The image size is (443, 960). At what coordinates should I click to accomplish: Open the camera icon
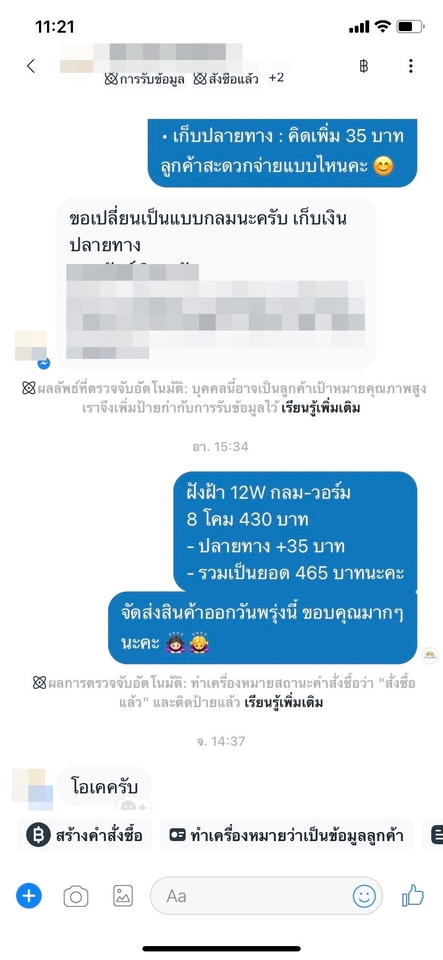tap(76, 897)
